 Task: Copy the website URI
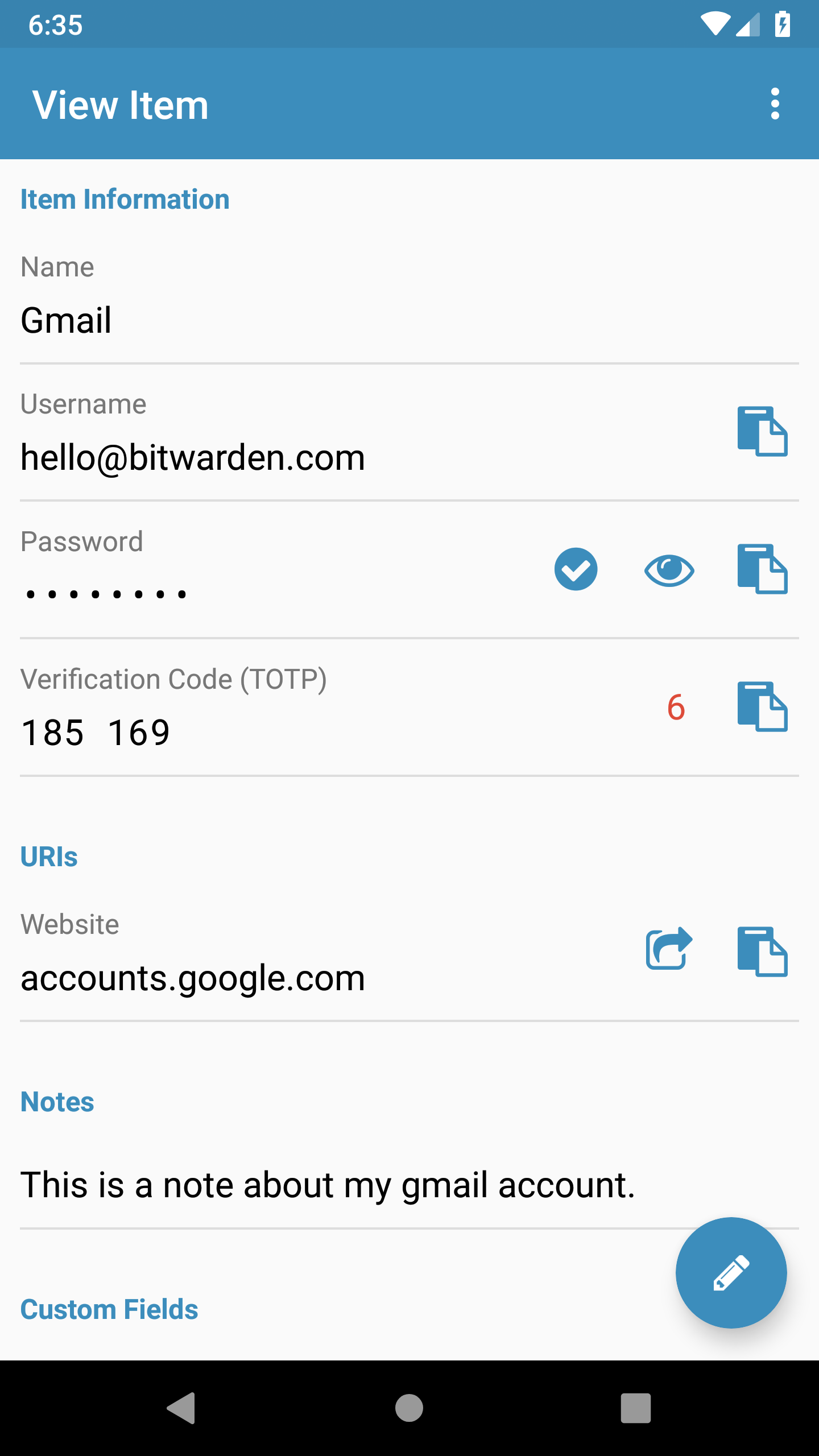762,951
